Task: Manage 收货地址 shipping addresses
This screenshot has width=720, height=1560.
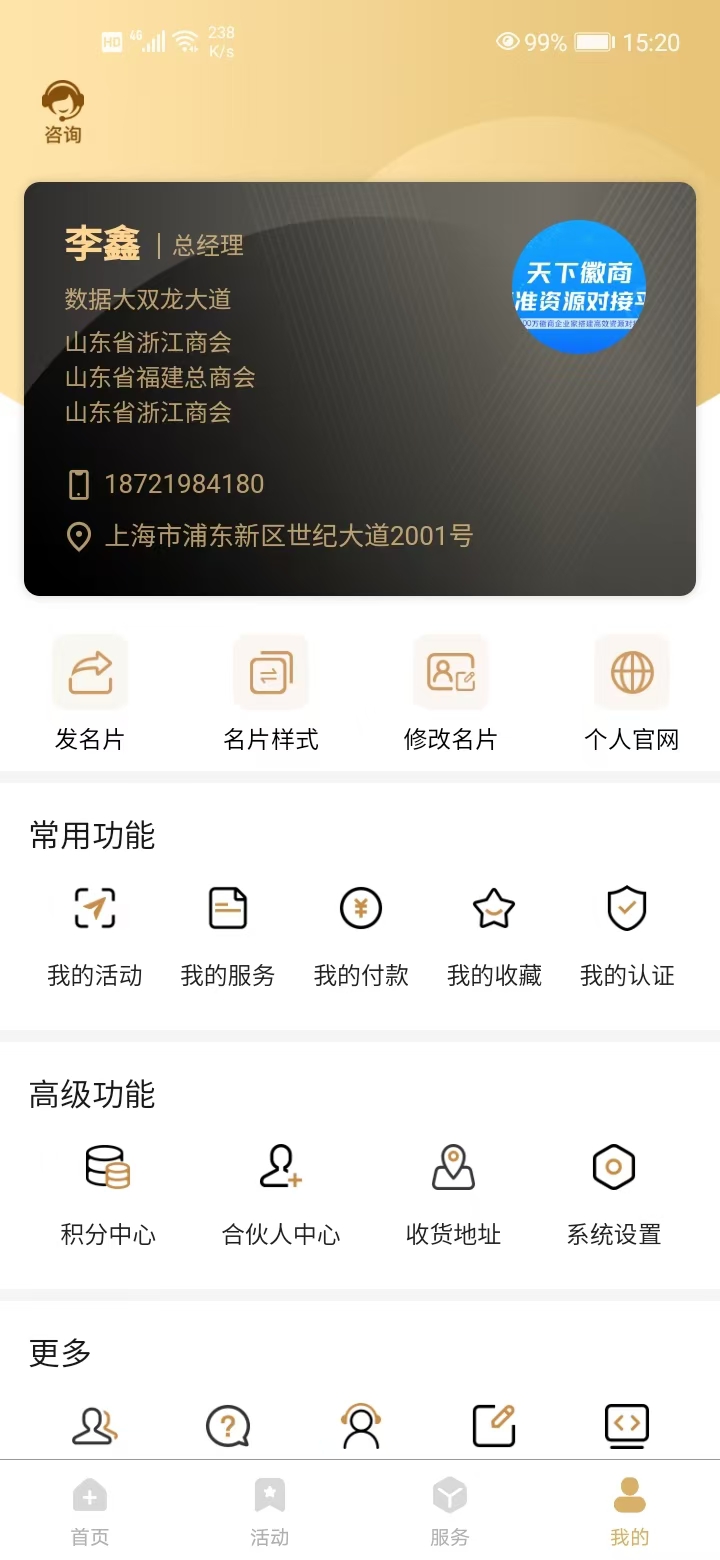Action: [x=453, y=1190]
